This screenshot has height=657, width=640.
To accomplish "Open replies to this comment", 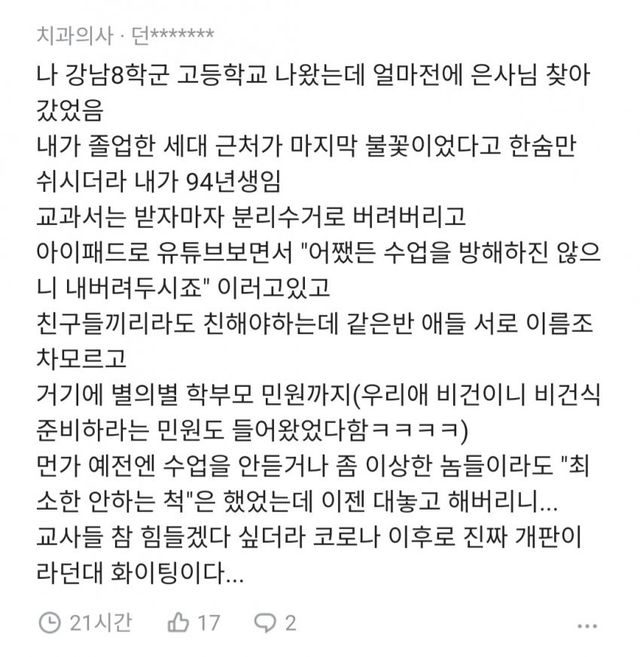I will tap(265, 623).
